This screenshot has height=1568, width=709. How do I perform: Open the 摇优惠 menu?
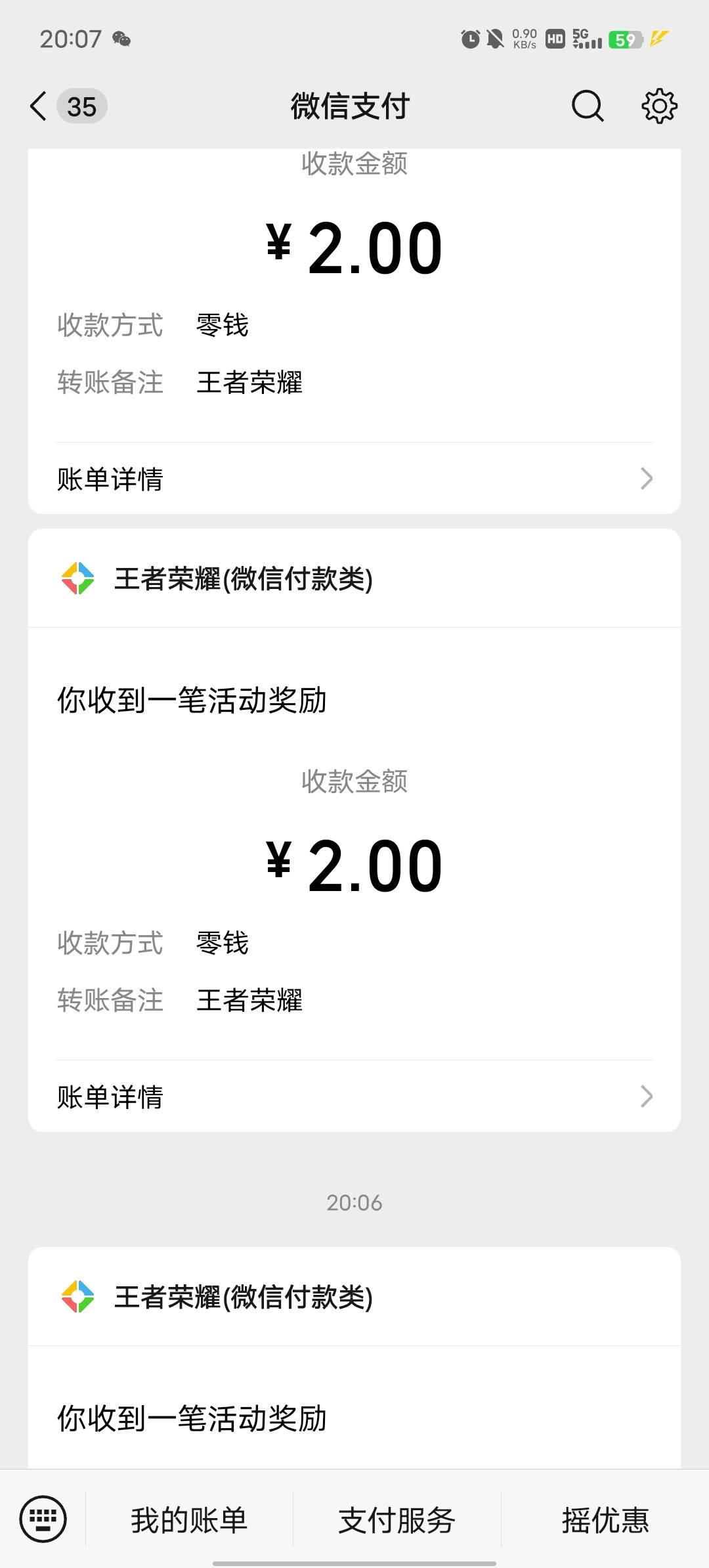[605, 1520]
